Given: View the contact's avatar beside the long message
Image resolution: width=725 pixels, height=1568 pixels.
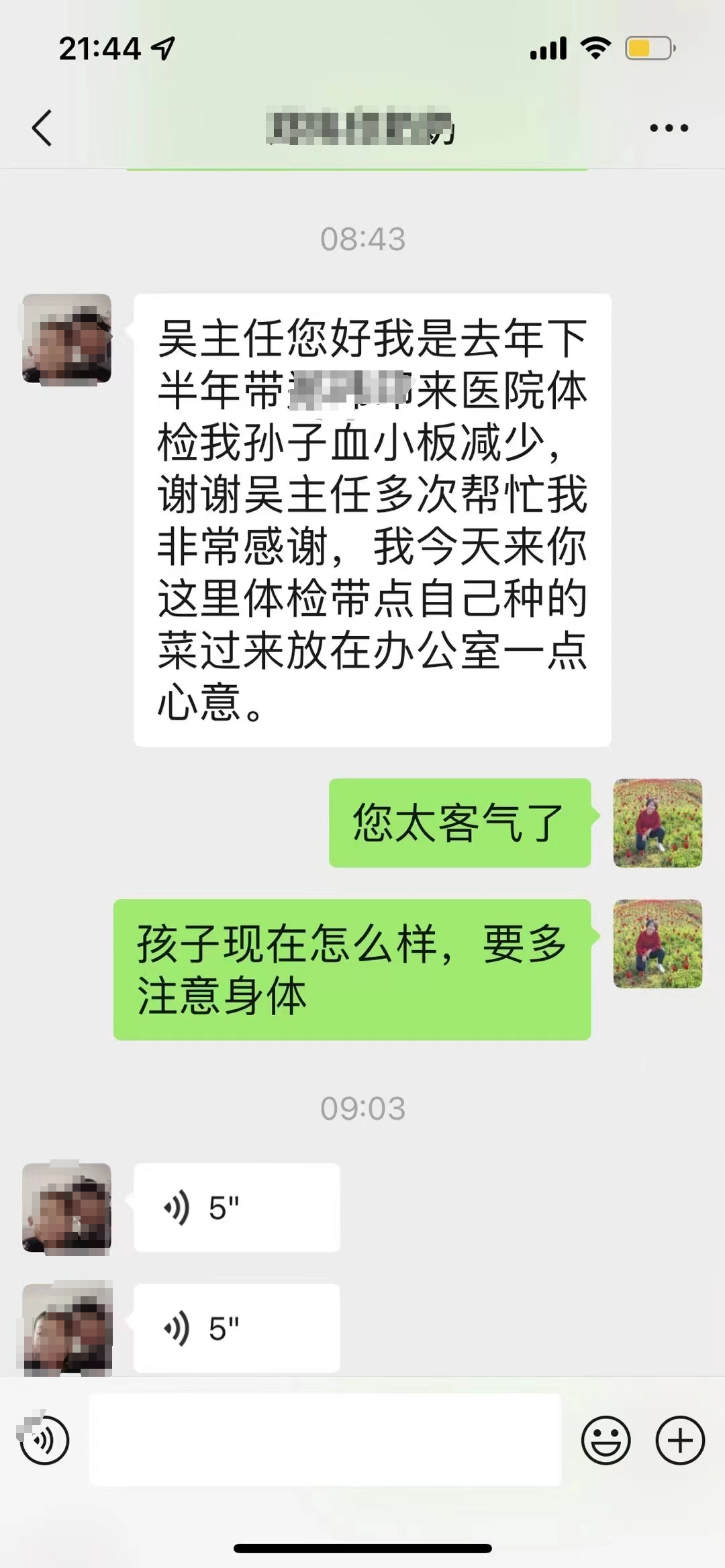Looking at the screenshot, I should pos(66,338).
